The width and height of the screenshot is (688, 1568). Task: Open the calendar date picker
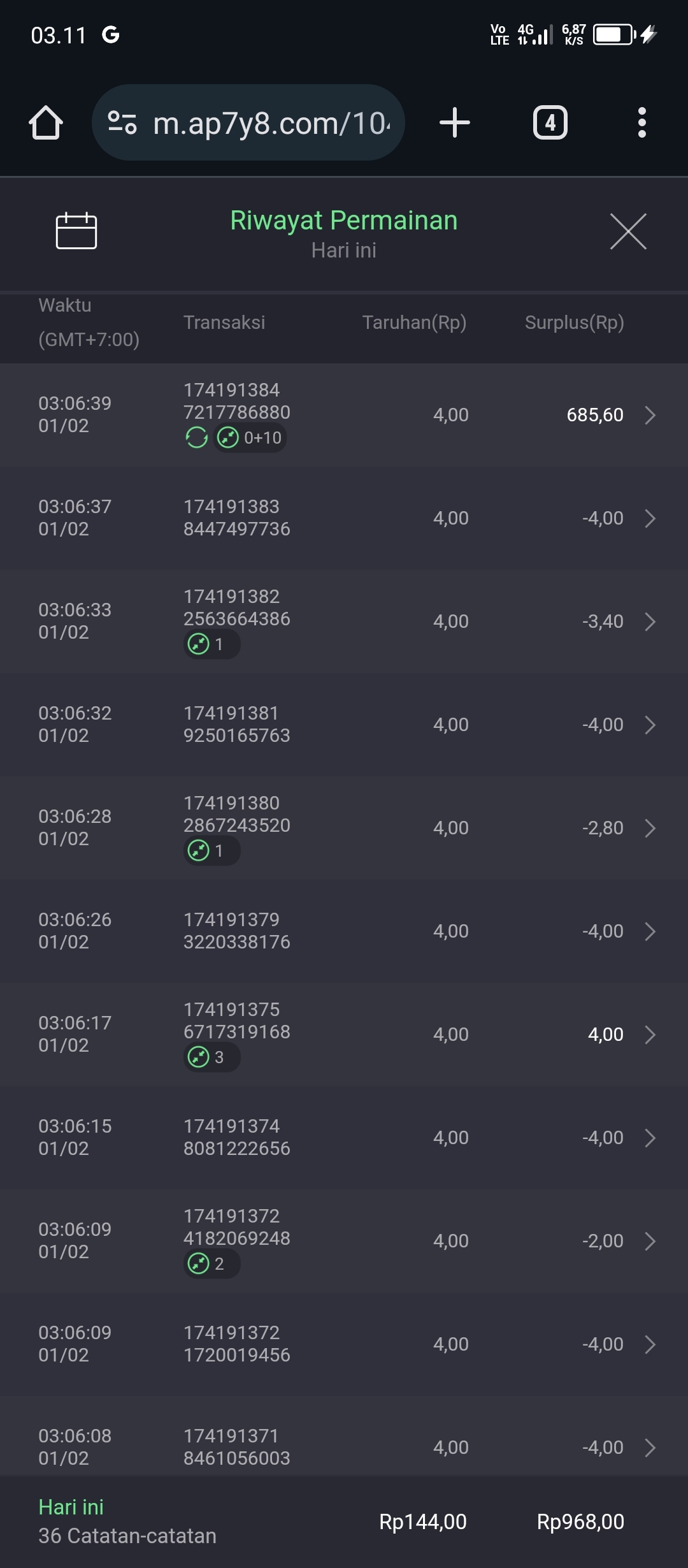point(76,231)
